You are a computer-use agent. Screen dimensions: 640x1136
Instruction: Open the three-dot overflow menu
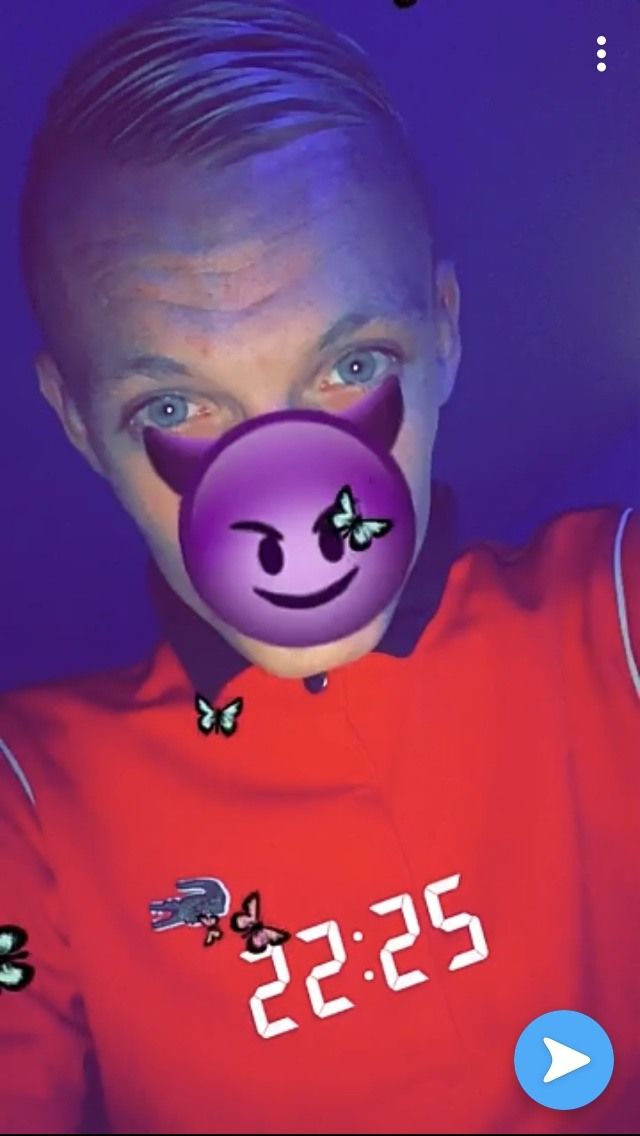click(601, 54)
